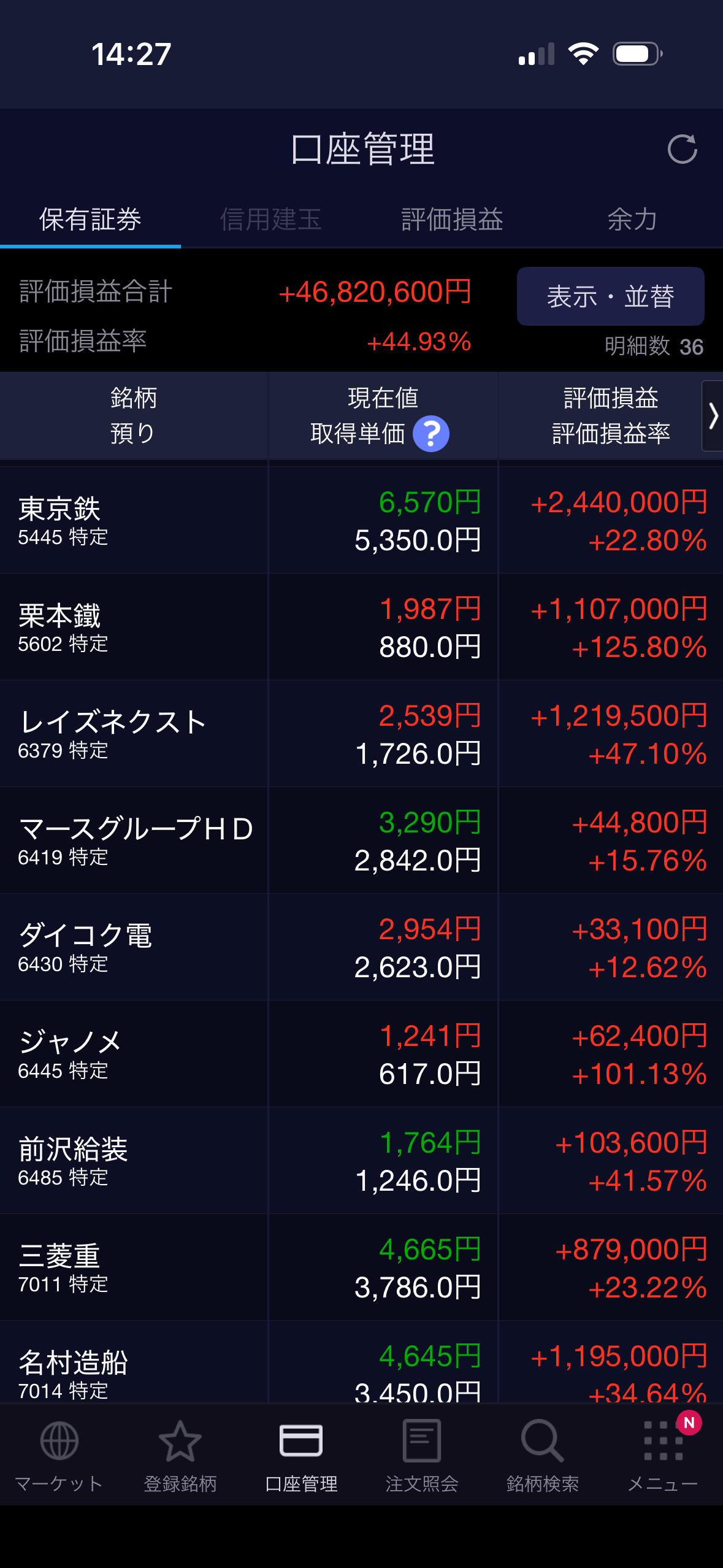Refresh the account data
Image resolution: width=723 pixels, height=1568 pixels.
(x=682, y=149)
